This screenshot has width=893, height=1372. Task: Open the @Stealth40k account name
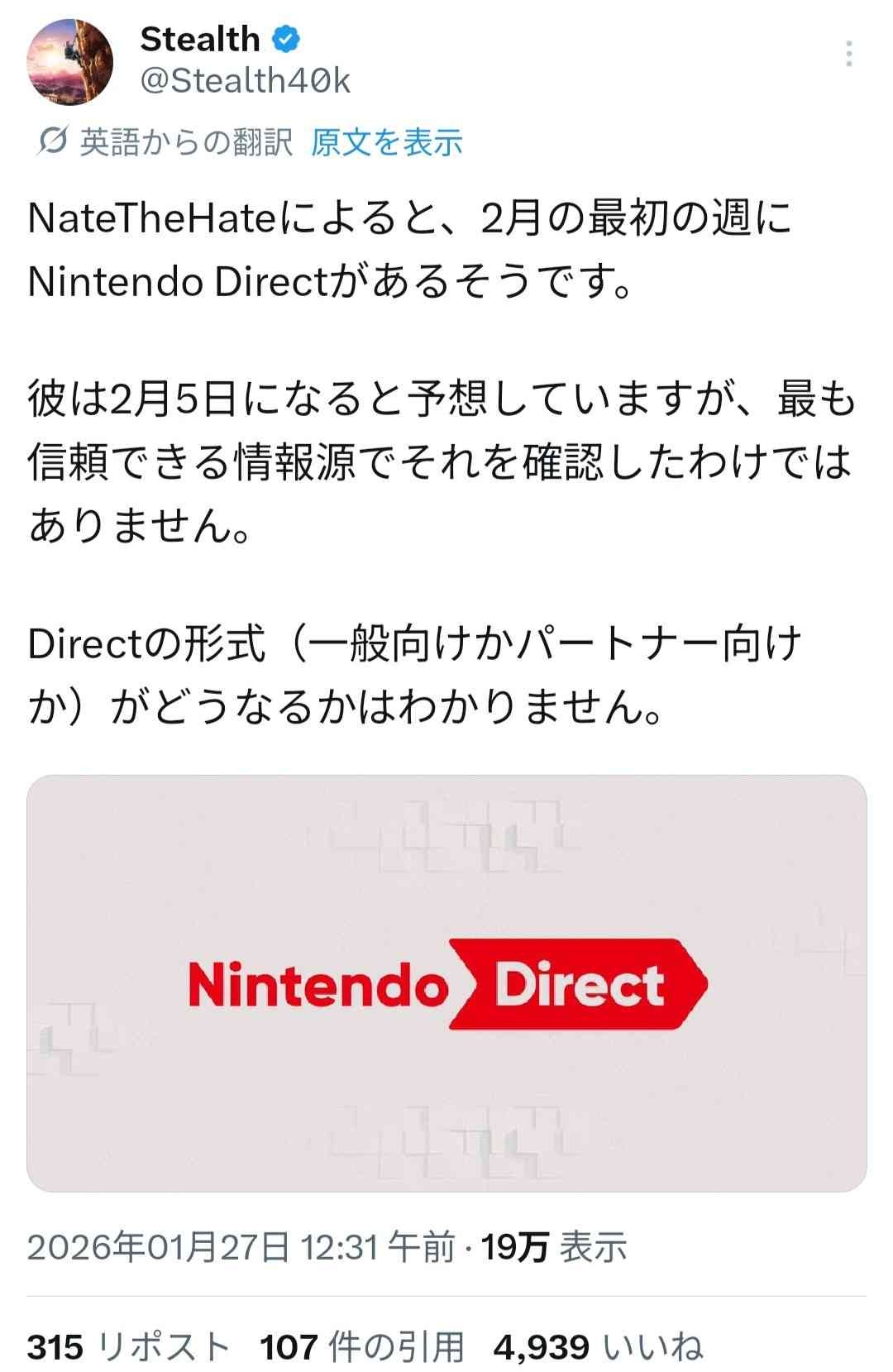pos(246,81)
